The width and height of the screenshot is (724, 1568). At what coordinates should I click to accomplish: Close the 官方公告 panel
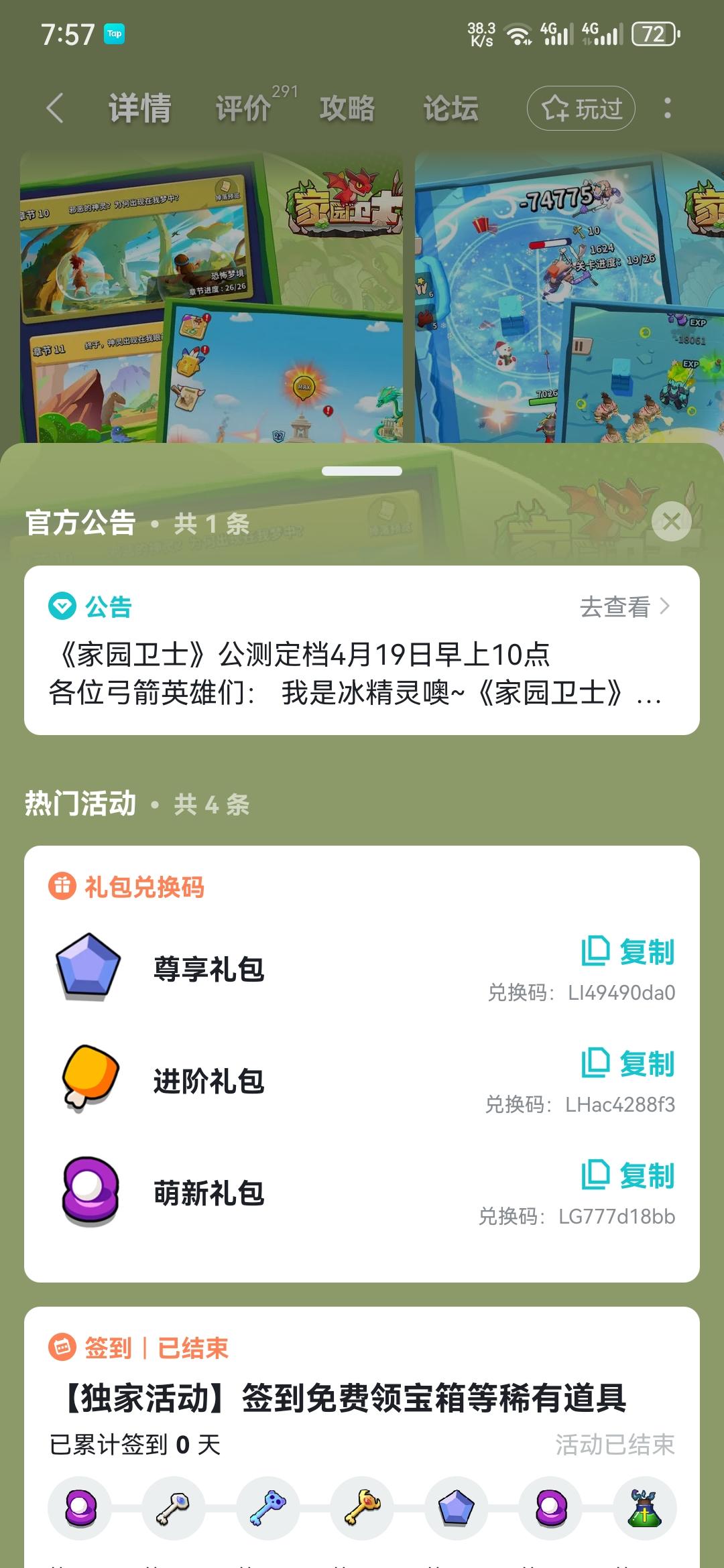[673, 521]
